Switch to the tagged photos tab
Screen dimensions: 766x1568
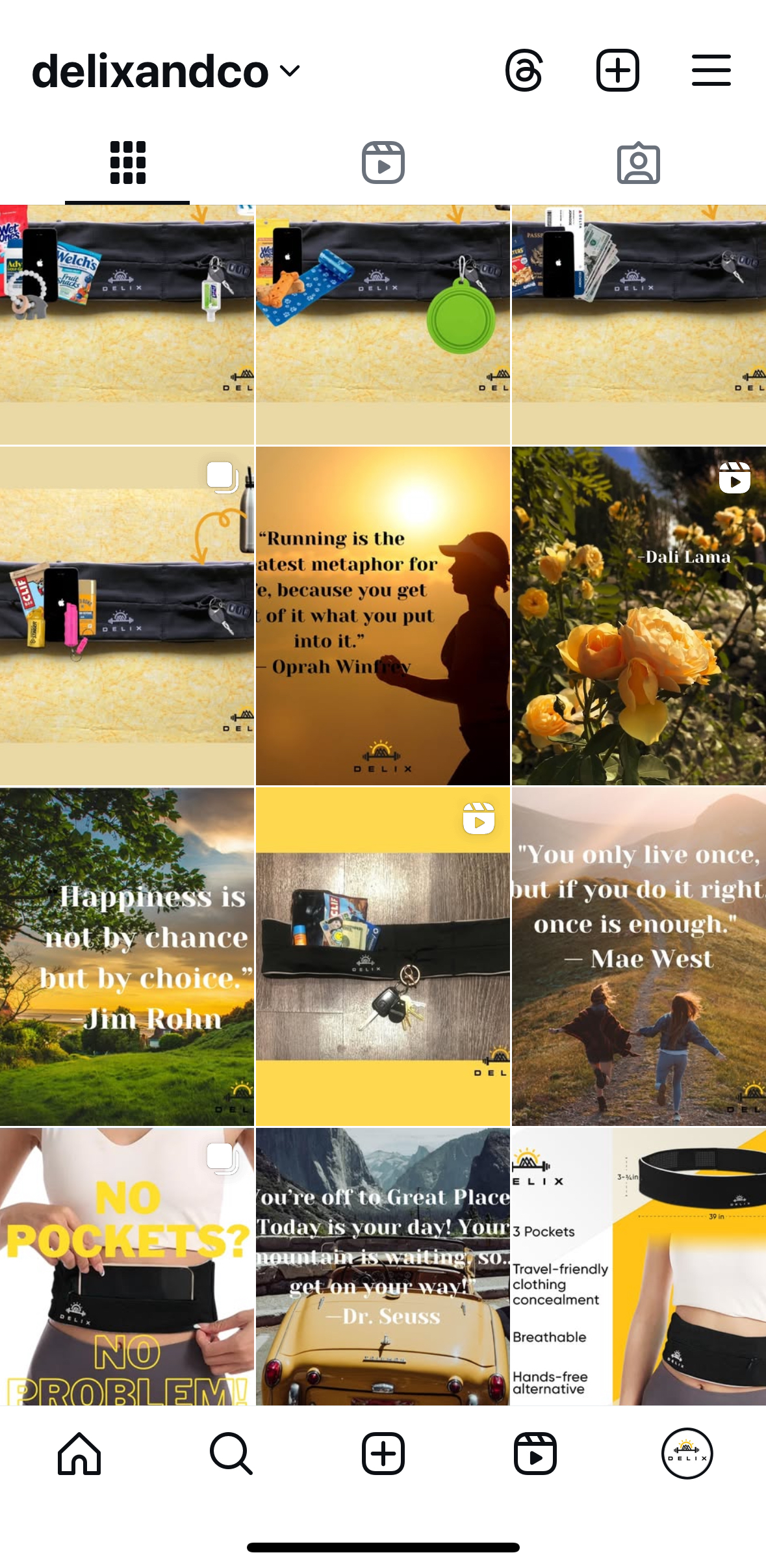(638, 163)
